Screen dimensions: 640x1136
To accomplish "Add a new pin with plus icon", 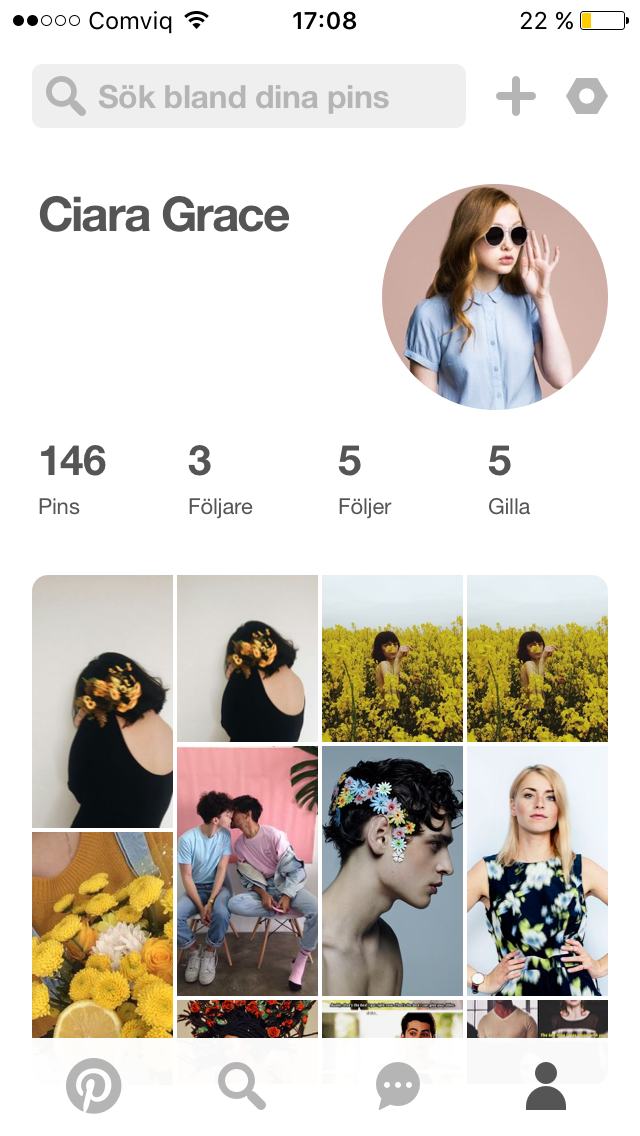I will point(516,97).
